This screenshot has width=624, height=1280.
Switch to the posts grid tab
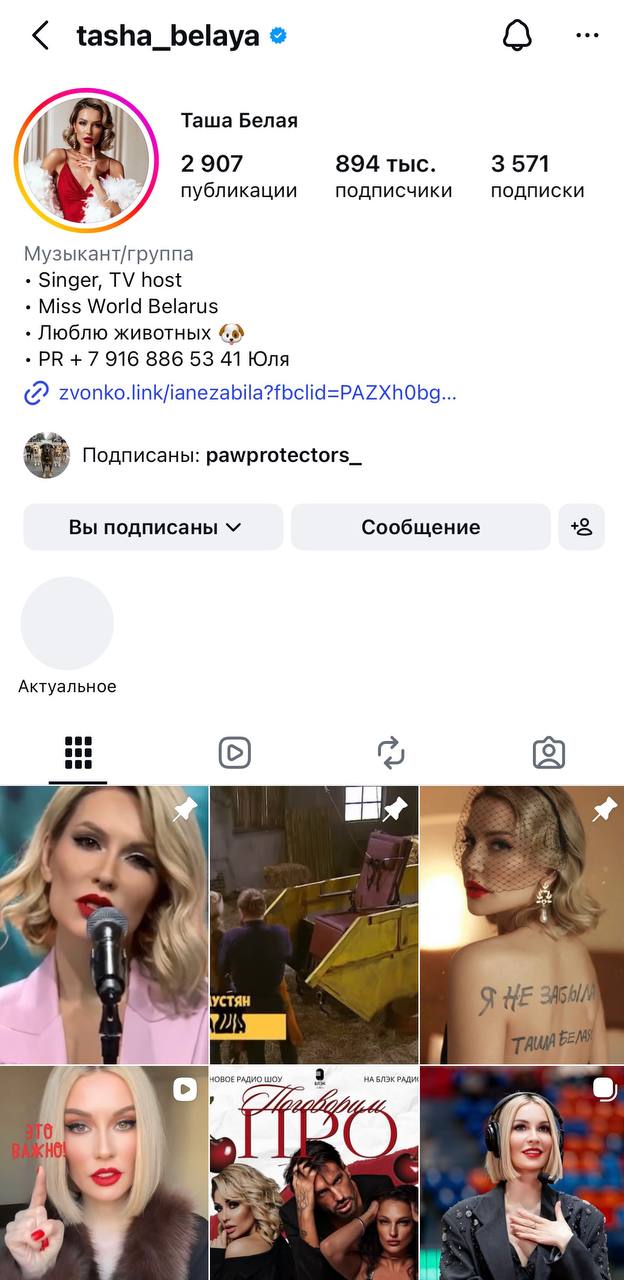pyautogui.click(x=78, y=752)
